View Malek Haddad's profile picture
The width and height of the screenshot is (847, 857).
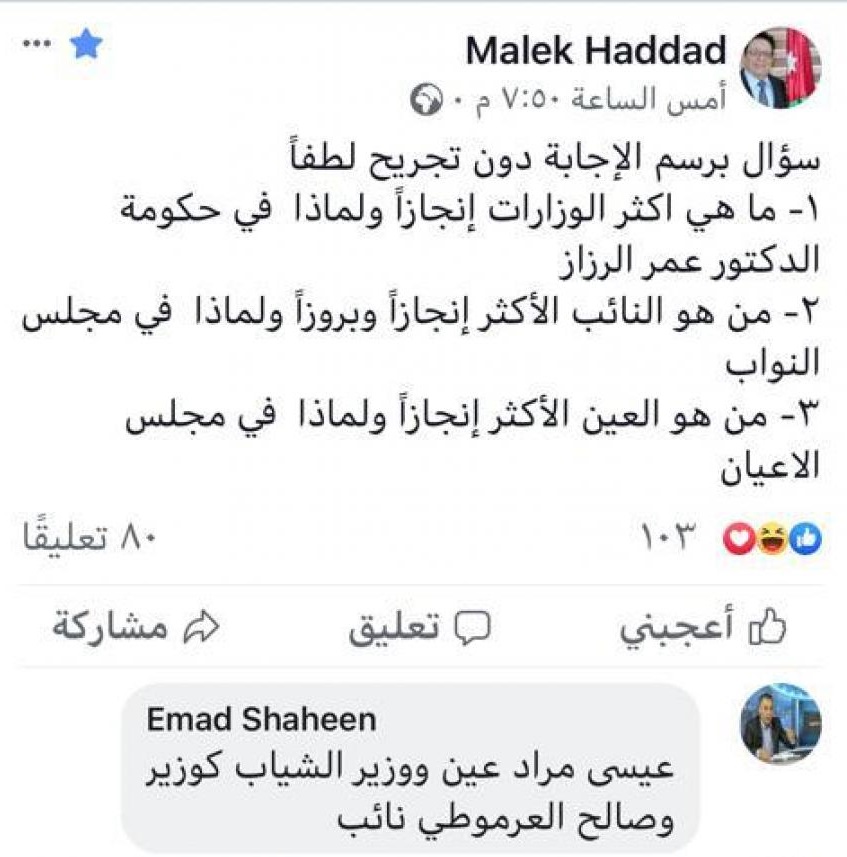tap(783, 66)
